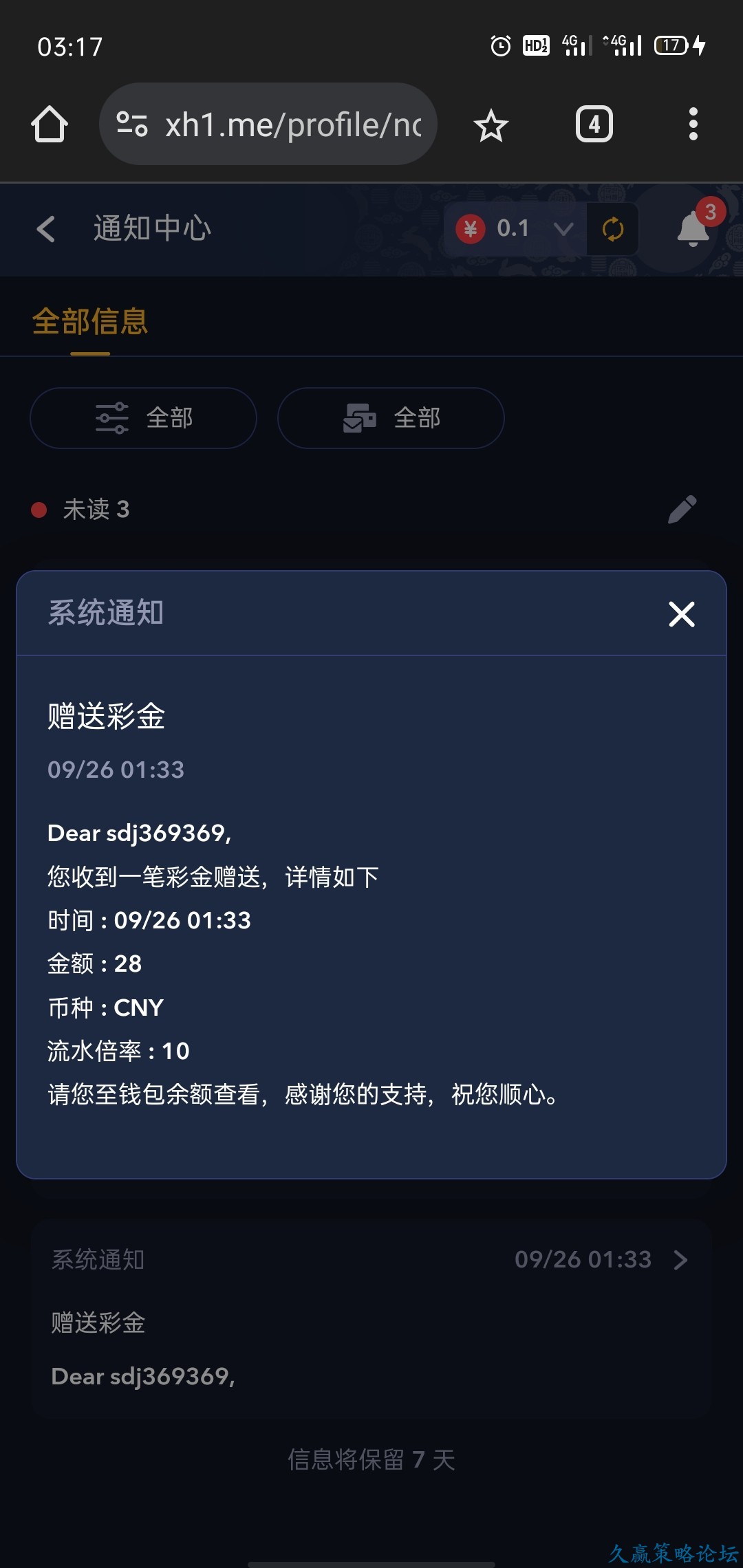Image resolution: width=743 pixels, height=1568 pixels.
Task: Open the browser three-dot menu
Action: coord(693,124)
